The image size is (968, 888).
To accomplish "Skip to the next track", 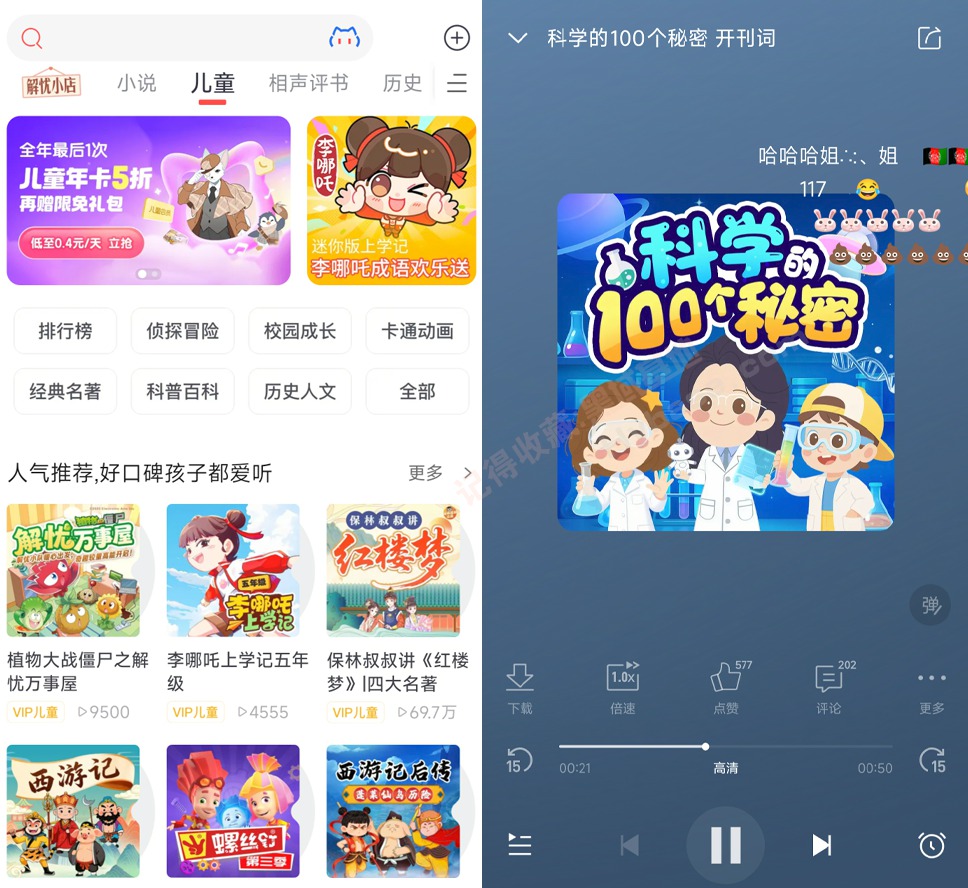I will (821, 845).
